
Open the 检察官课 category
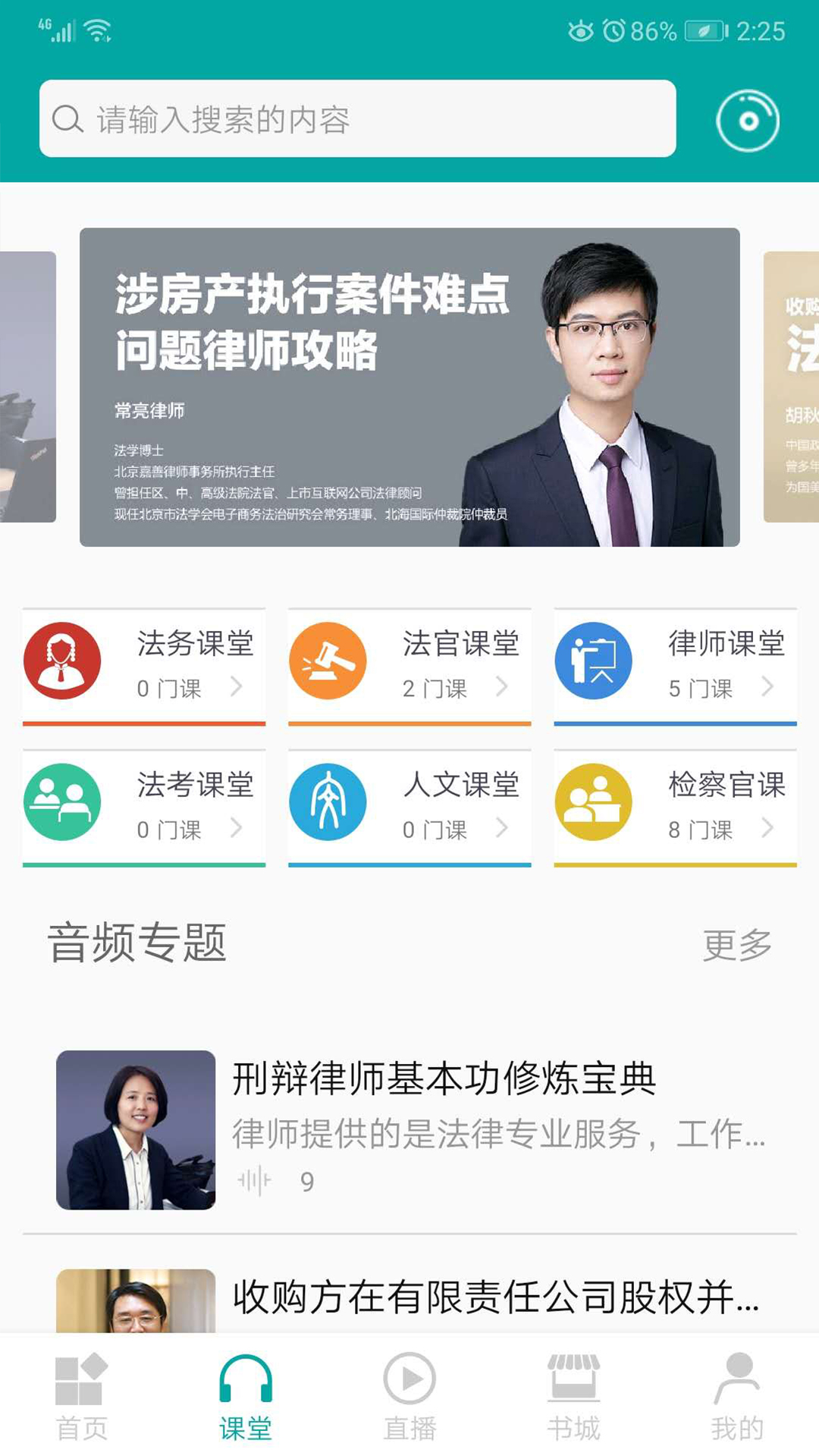(x=675, y=805)
